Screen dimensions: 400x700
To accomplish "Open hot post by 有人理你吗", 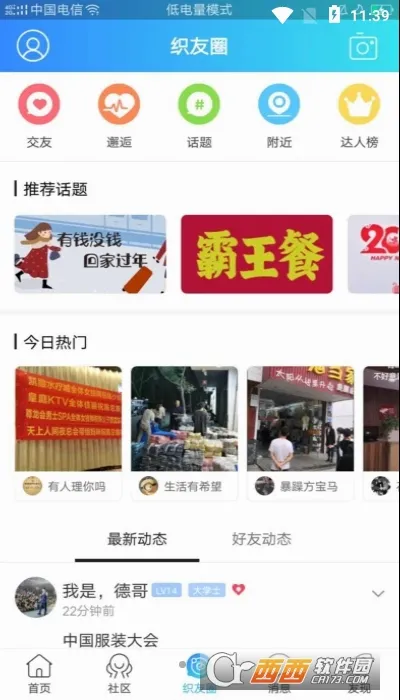I will 68,433.
